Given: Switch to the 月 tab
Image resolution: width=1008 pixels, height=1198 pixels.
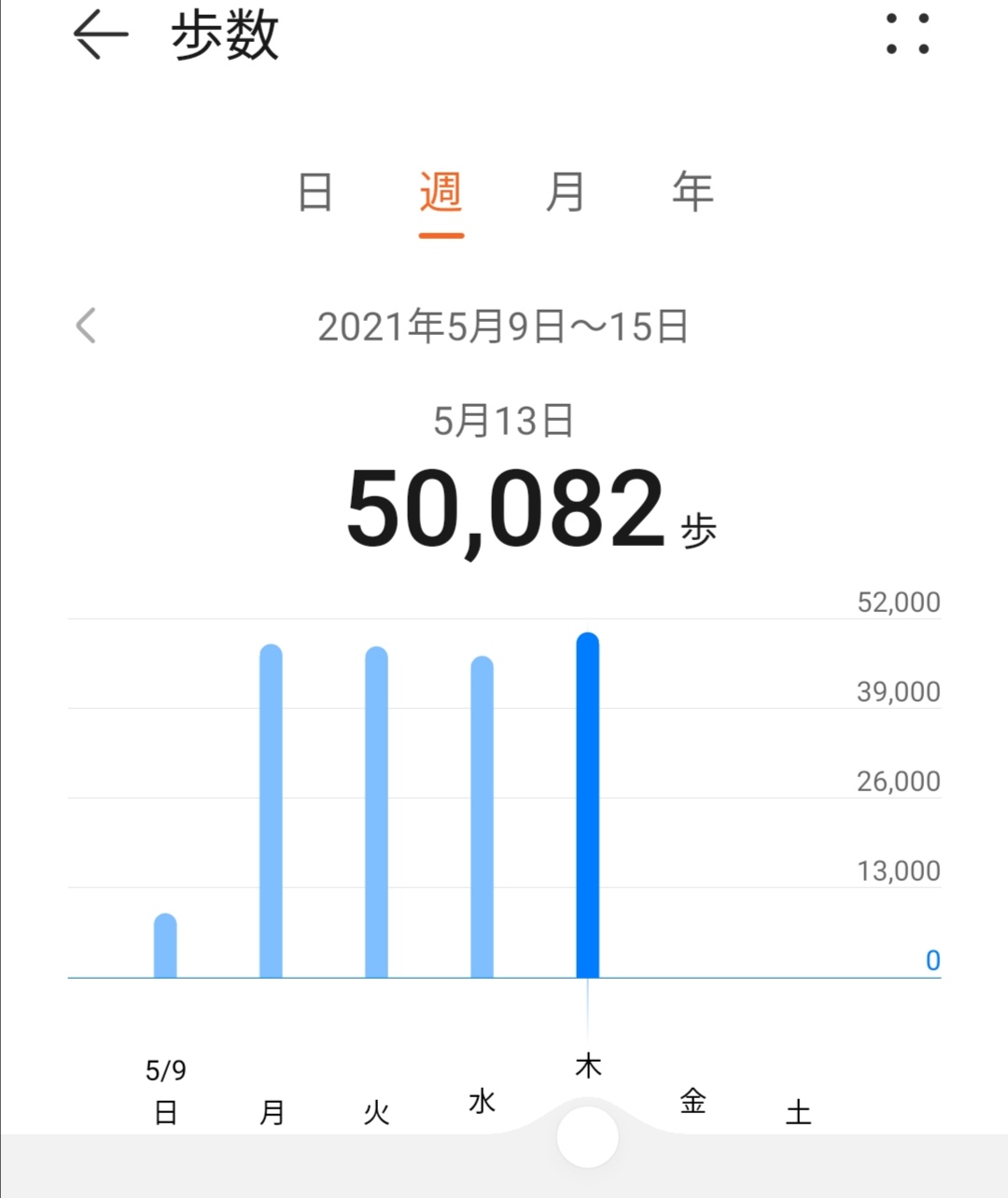Looking at the screenshot, I should (565, 192).
